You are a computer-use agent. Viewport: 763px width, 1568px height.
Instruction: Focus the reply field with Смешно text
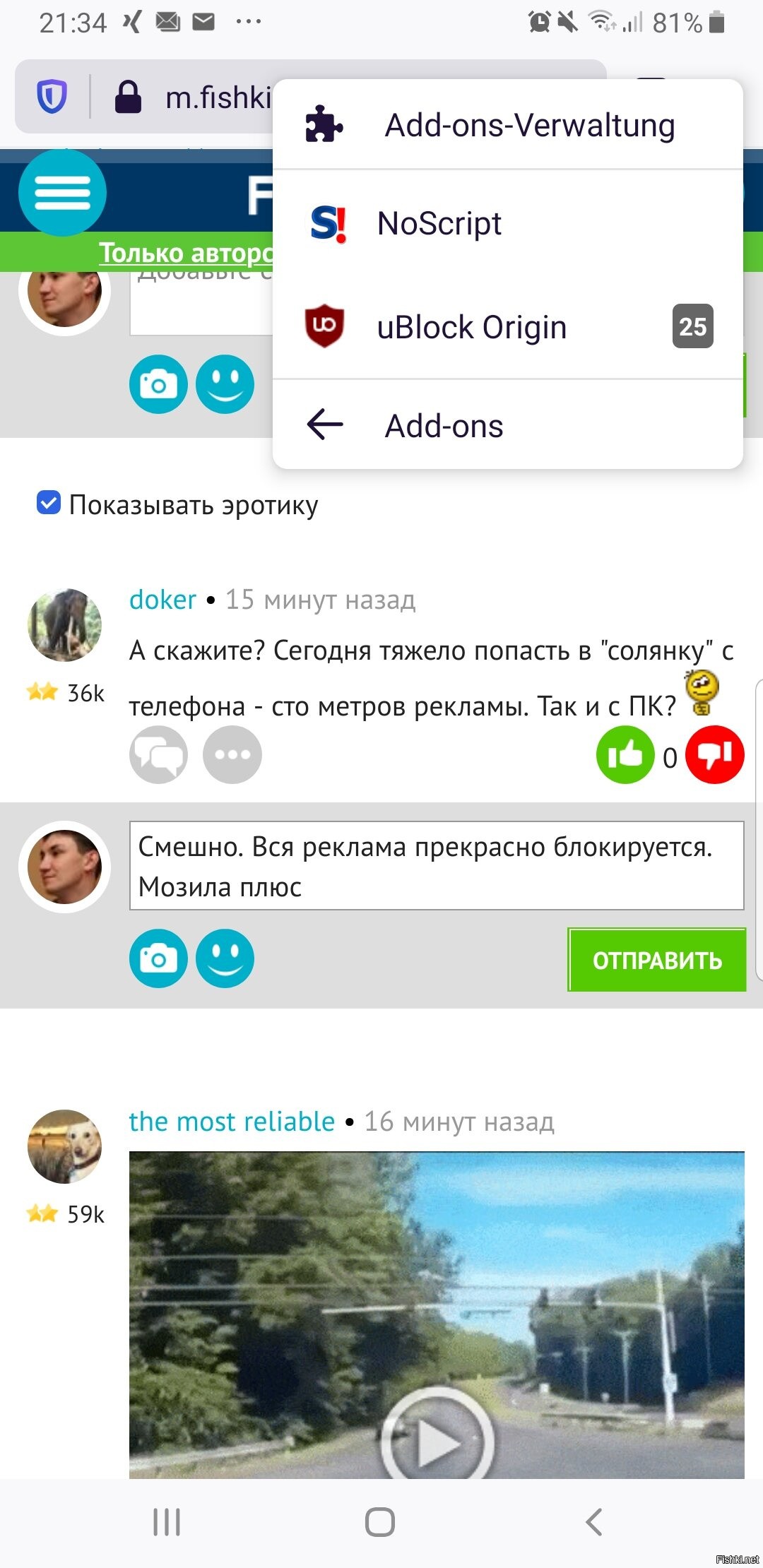pos(437,866)
